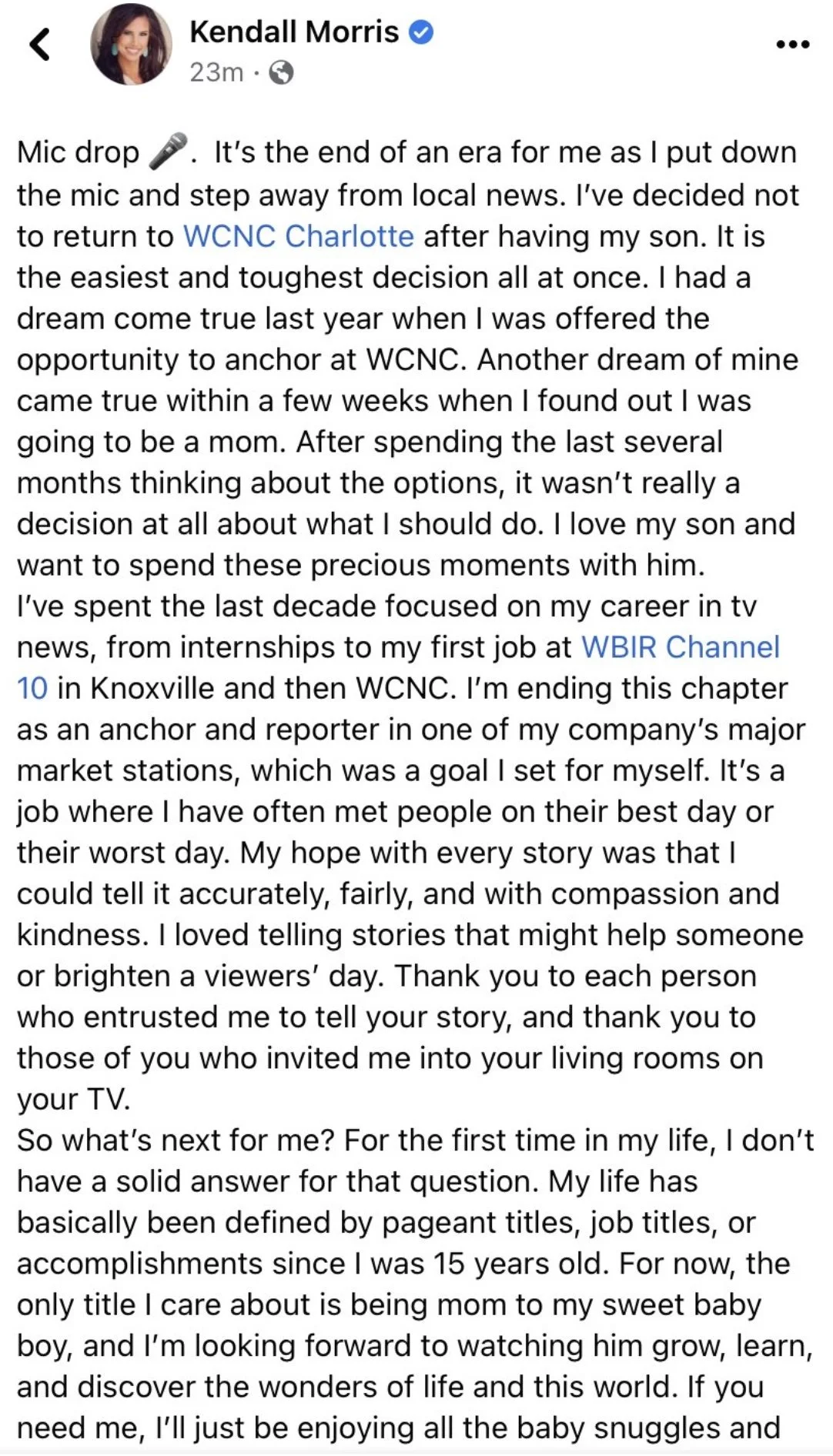Go back using the back arrow
The width and height of the screenshot is (833, 1456).
(x=40, y=44)
